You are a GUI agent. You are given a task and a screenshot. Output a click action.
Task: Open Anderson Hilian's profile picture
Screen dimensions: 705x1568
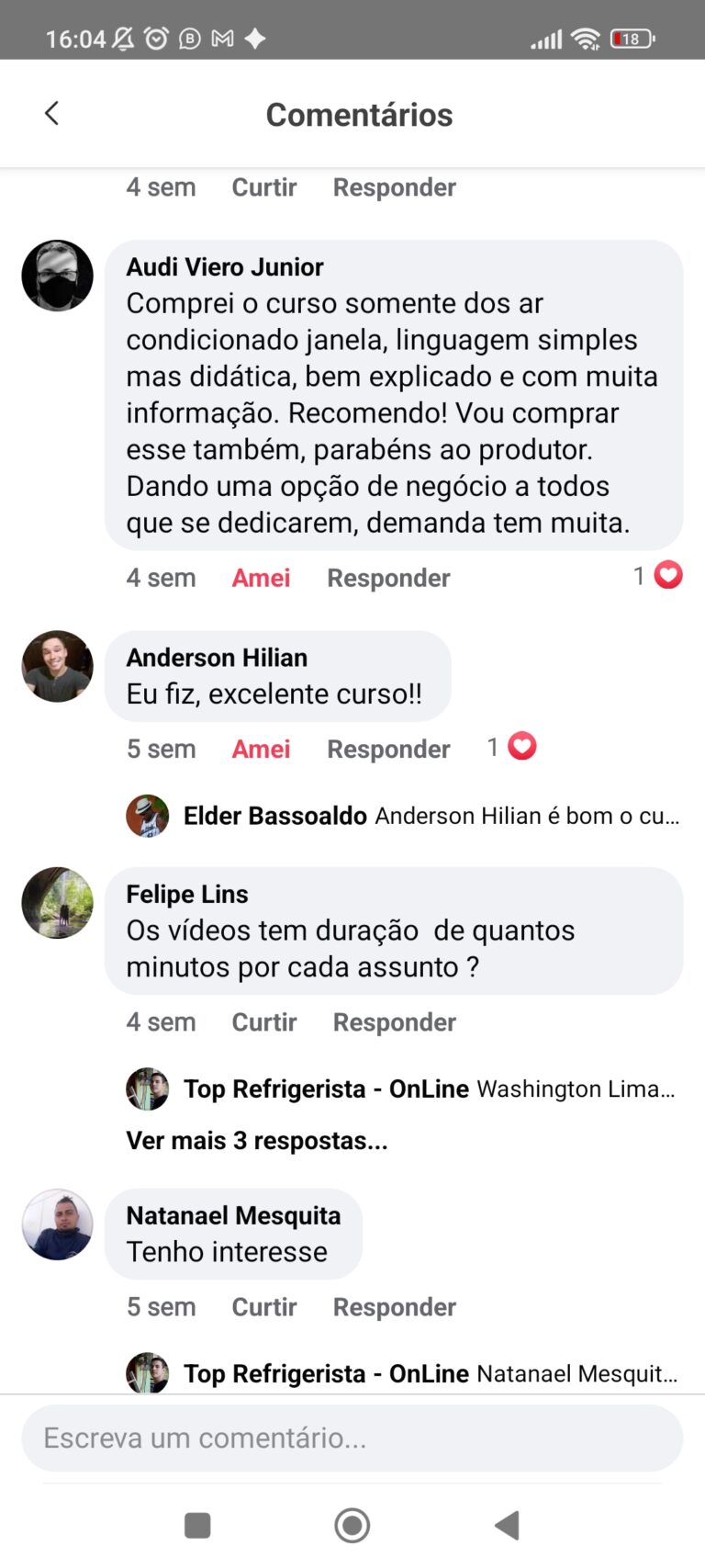(57, 666)
